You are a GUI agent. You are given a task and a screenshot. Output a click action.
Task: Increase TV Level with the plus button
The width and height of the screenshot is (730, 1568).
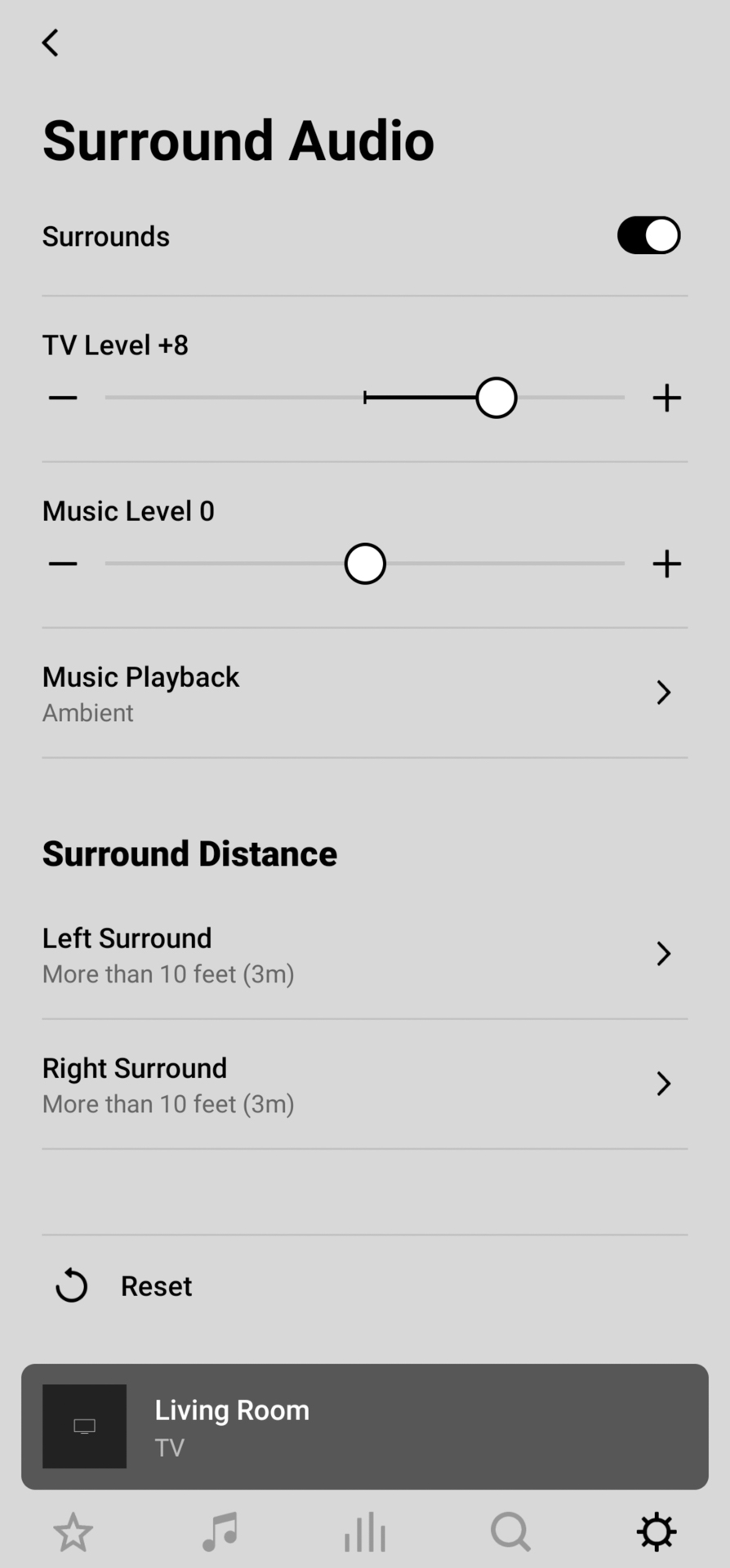pyautogui.click(x=666, y=398)
